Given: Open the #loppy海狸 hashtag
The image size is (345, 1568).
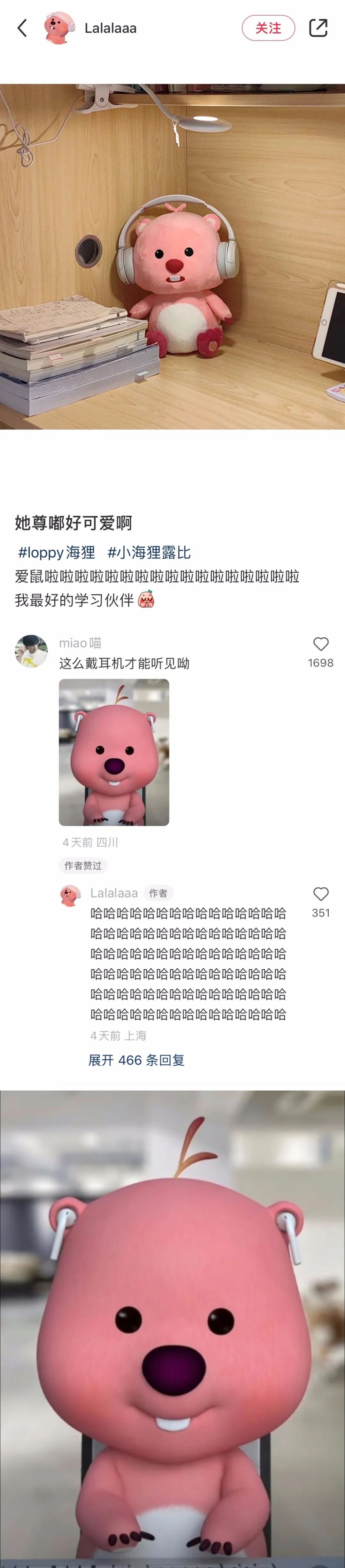Looking at the screenshot, I should click(57, 553).
